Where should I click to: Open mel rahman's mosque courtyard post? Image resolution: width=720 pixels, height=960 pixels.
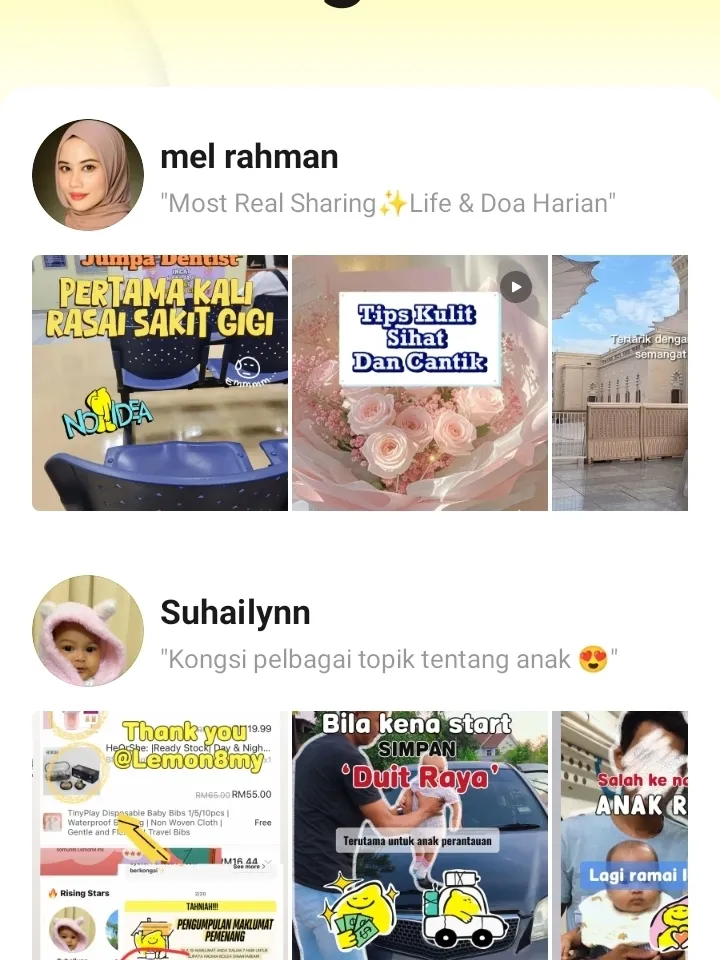tap(620, 383)
